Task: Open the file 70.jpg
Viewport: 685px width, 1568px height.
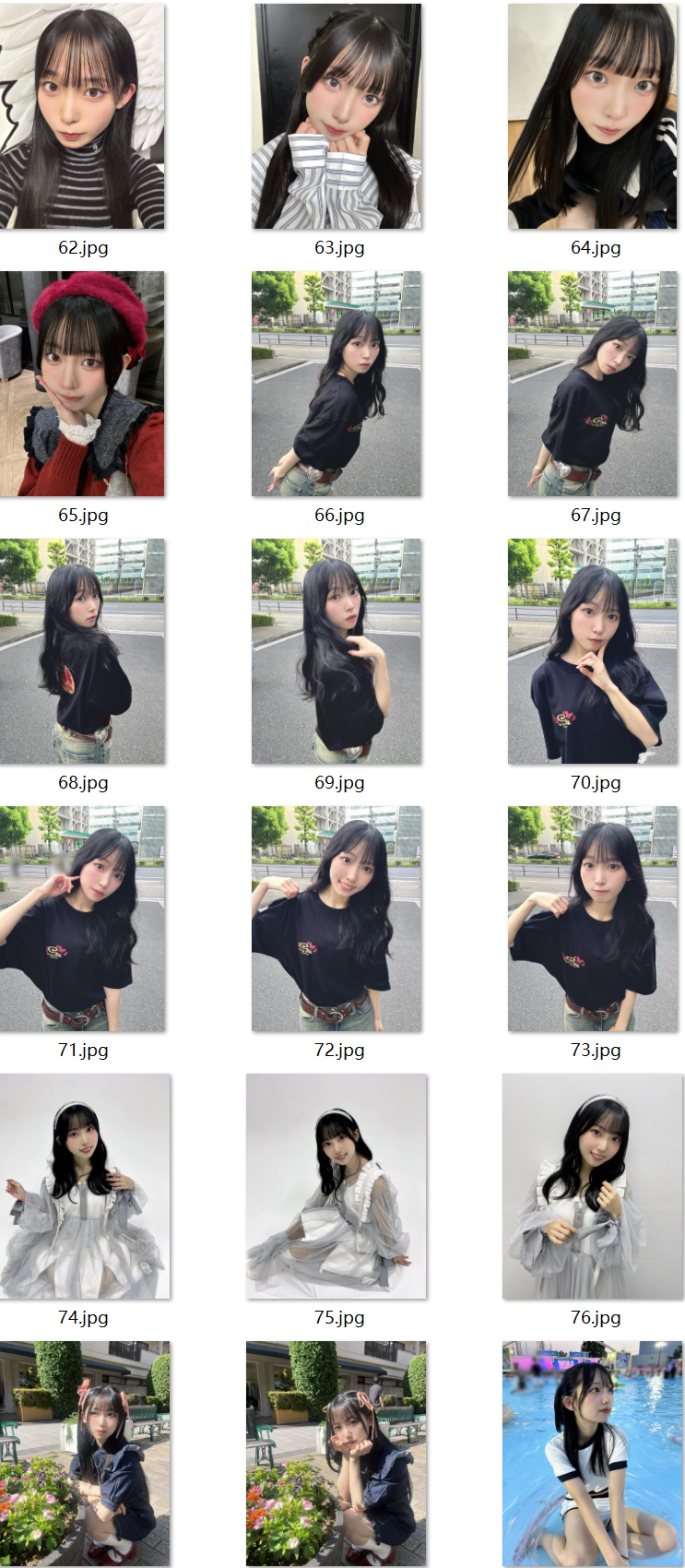Action: (592, 651)
